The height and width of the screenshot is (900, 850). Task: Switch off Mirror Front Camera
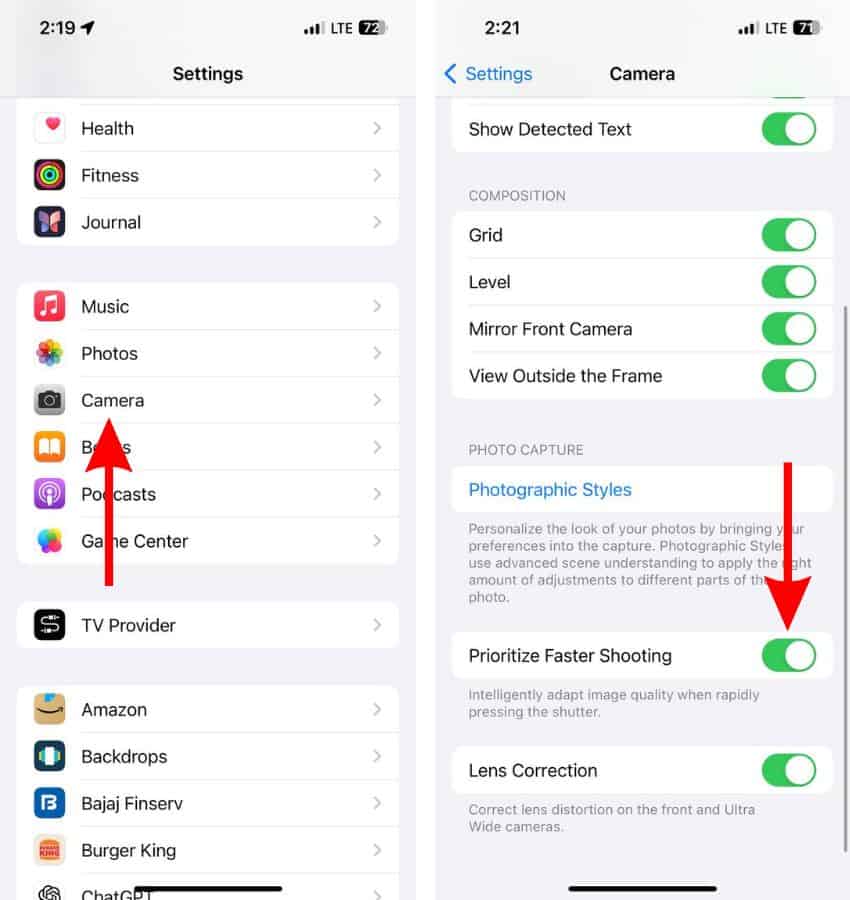click(788, 329)
